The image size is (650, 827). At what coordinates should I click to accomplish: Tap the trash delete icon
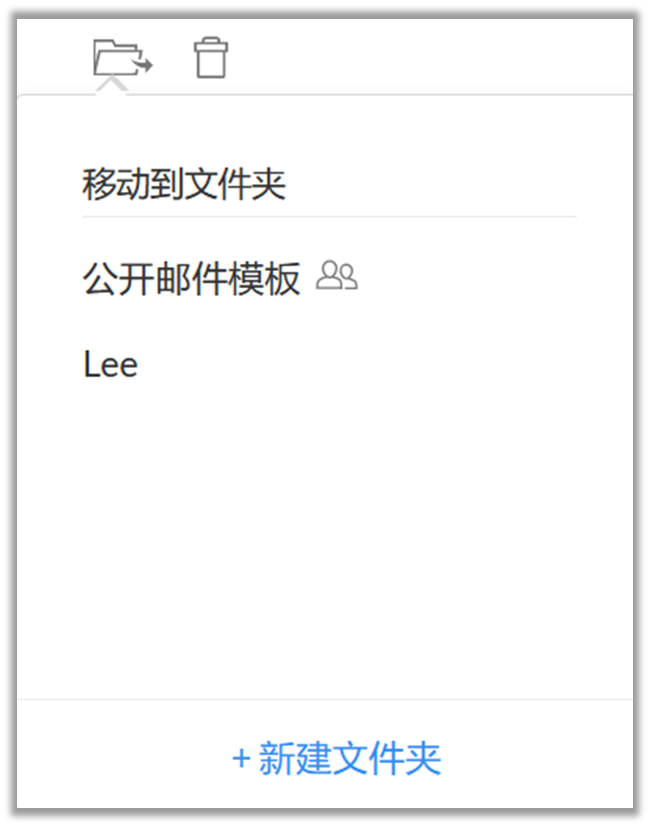click(211, 58)
